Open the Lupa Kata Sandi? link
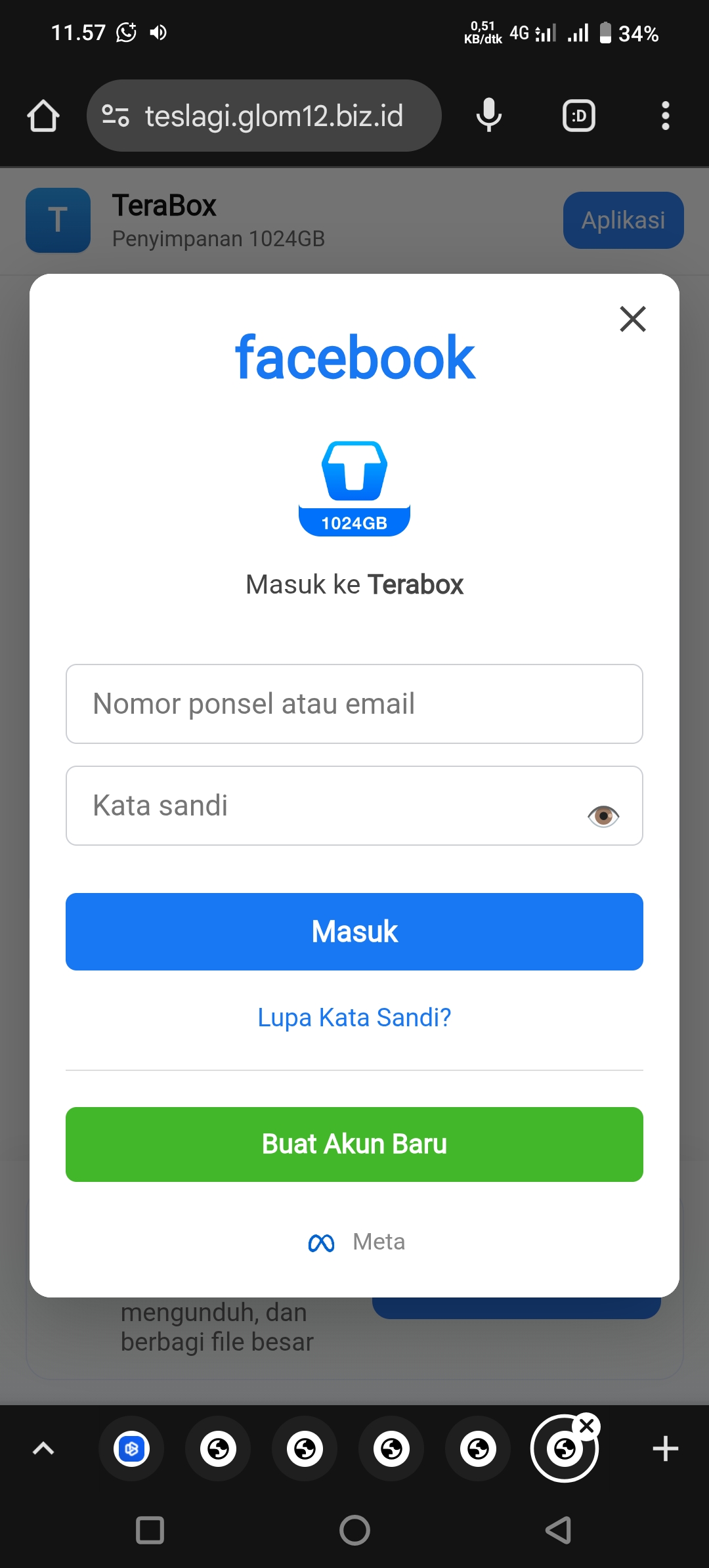 pyautogui.click(x=354, y=1017)
